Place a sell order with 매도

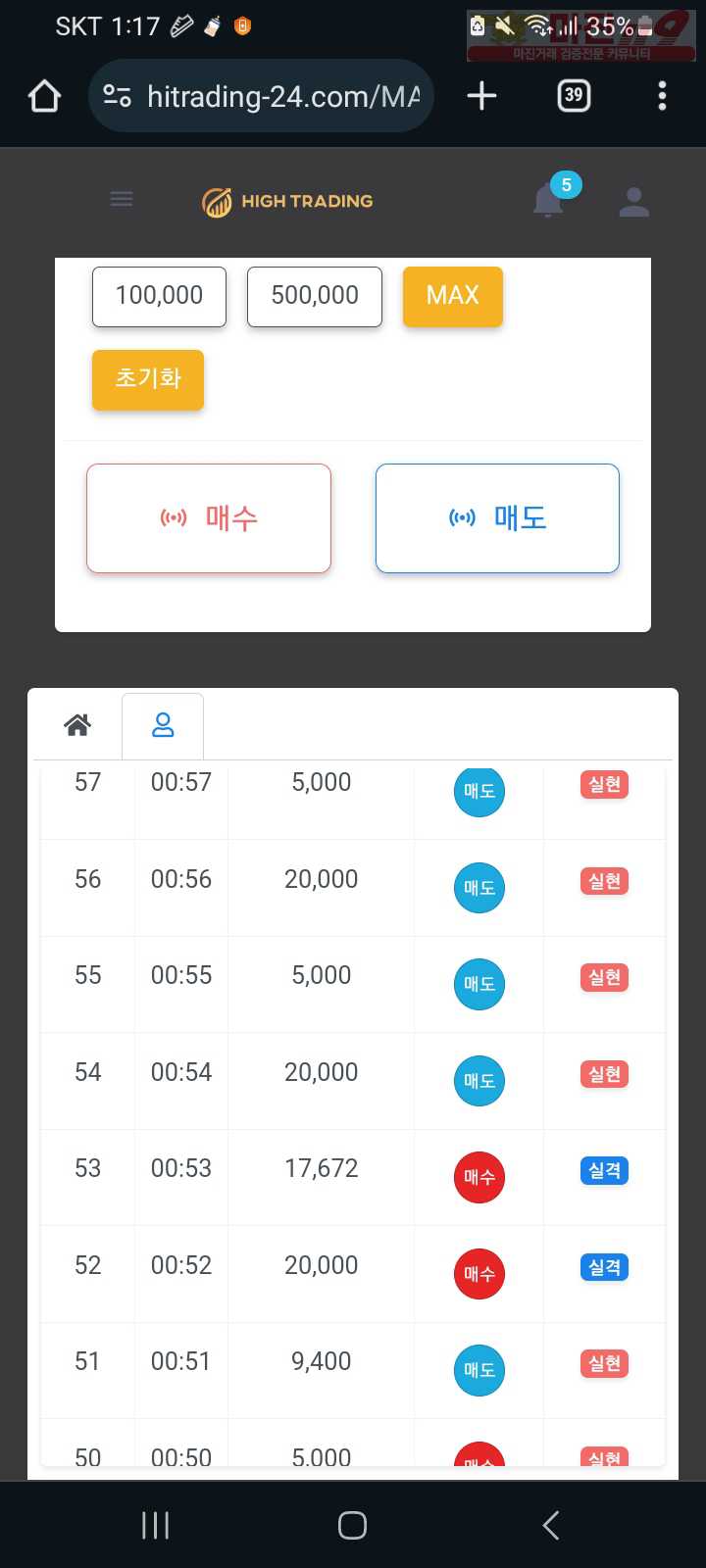click(x=497, y=518)
